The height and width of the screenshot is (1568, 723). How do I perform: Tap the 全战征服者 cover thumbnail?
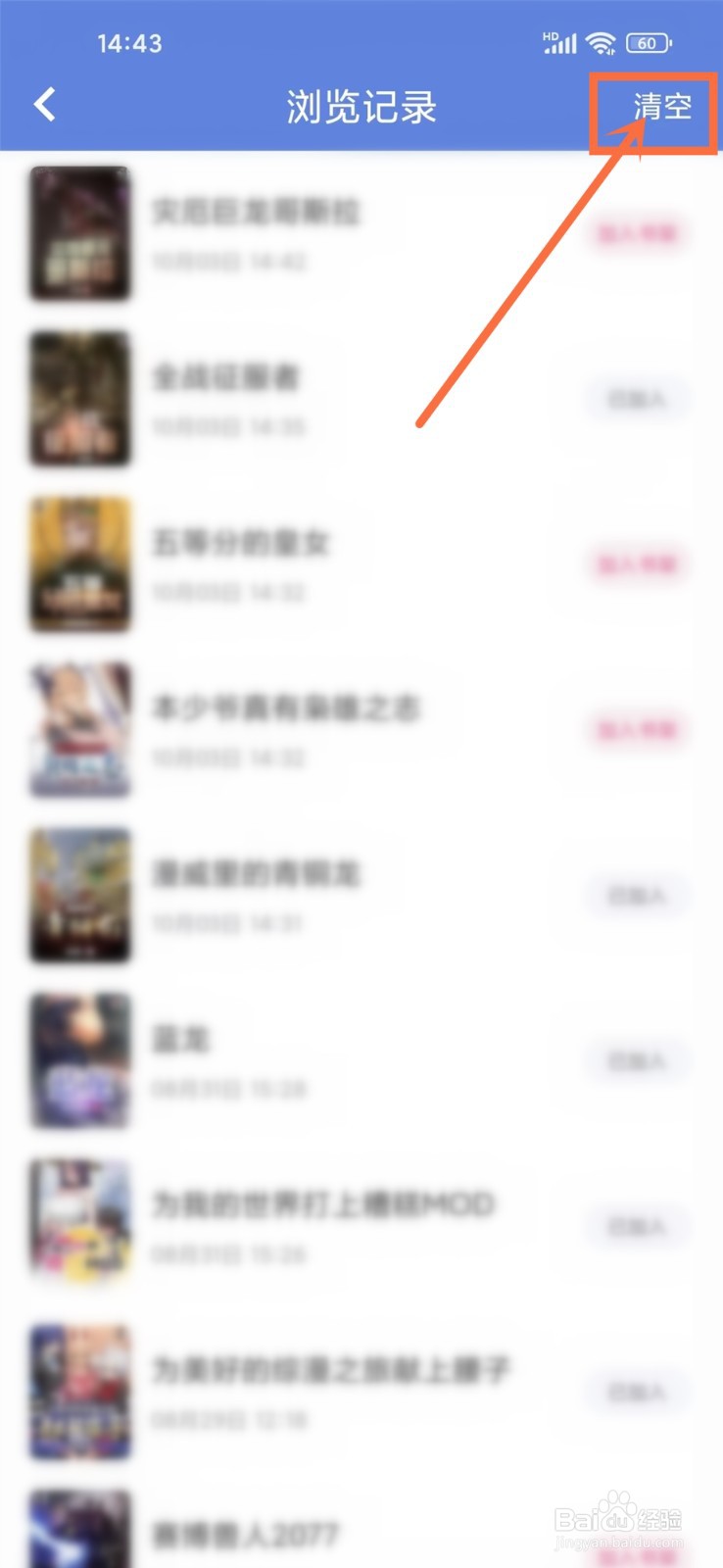click(x=79, y=399)
